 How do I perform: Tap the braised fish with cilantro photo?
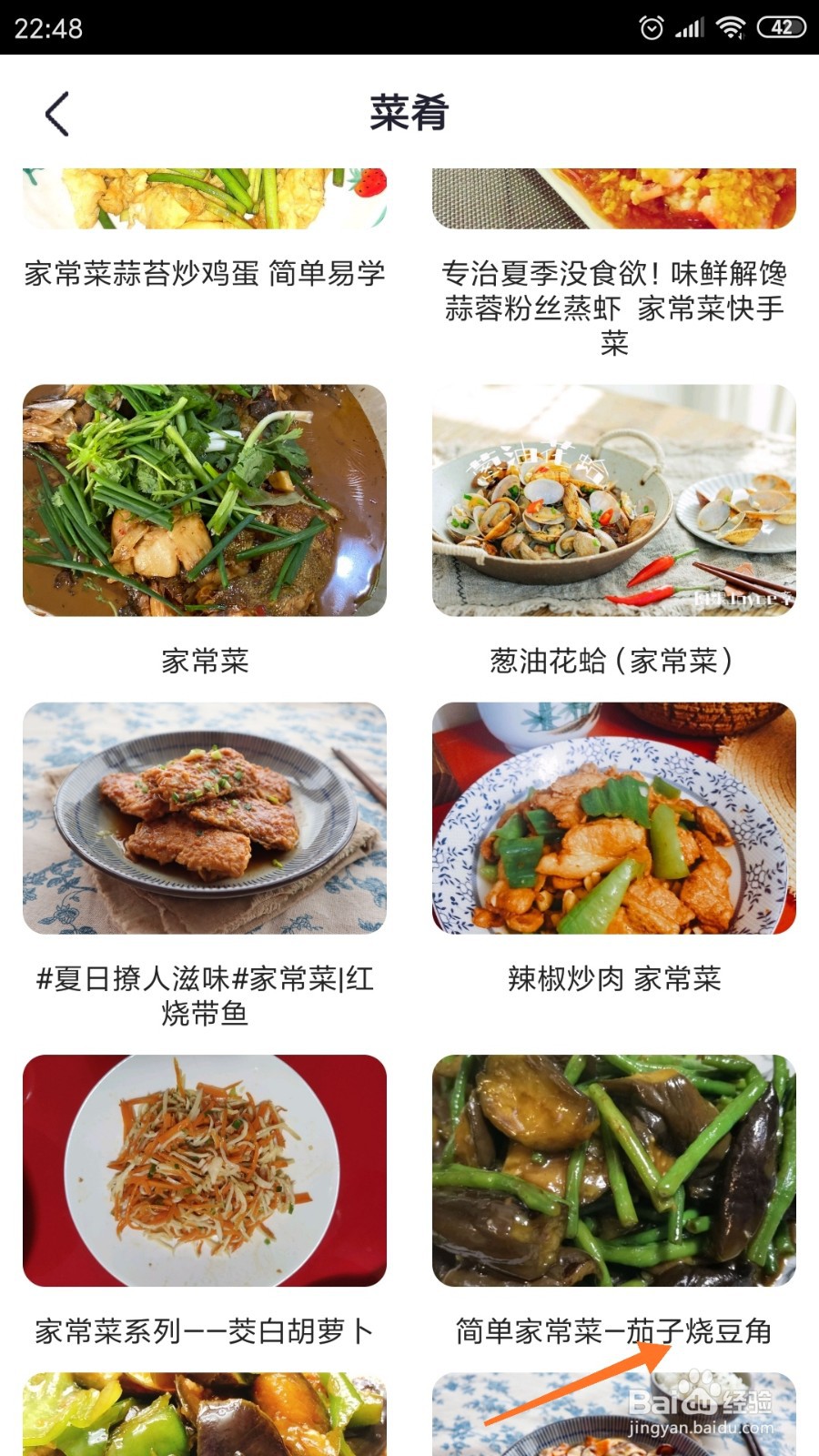click(x=207, y=500)
